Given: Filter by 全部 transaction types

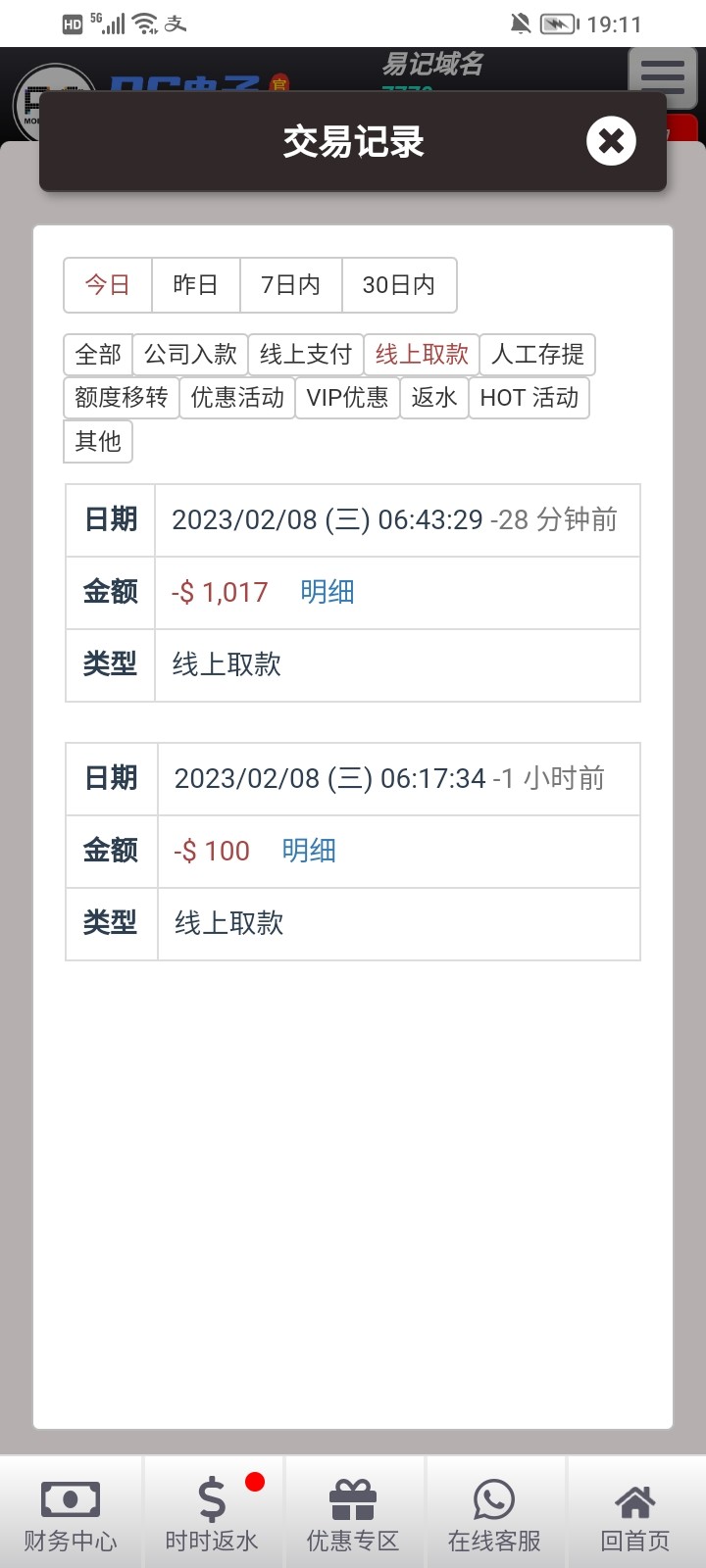Looking at the screenshot, I should [x=98, y=355].
